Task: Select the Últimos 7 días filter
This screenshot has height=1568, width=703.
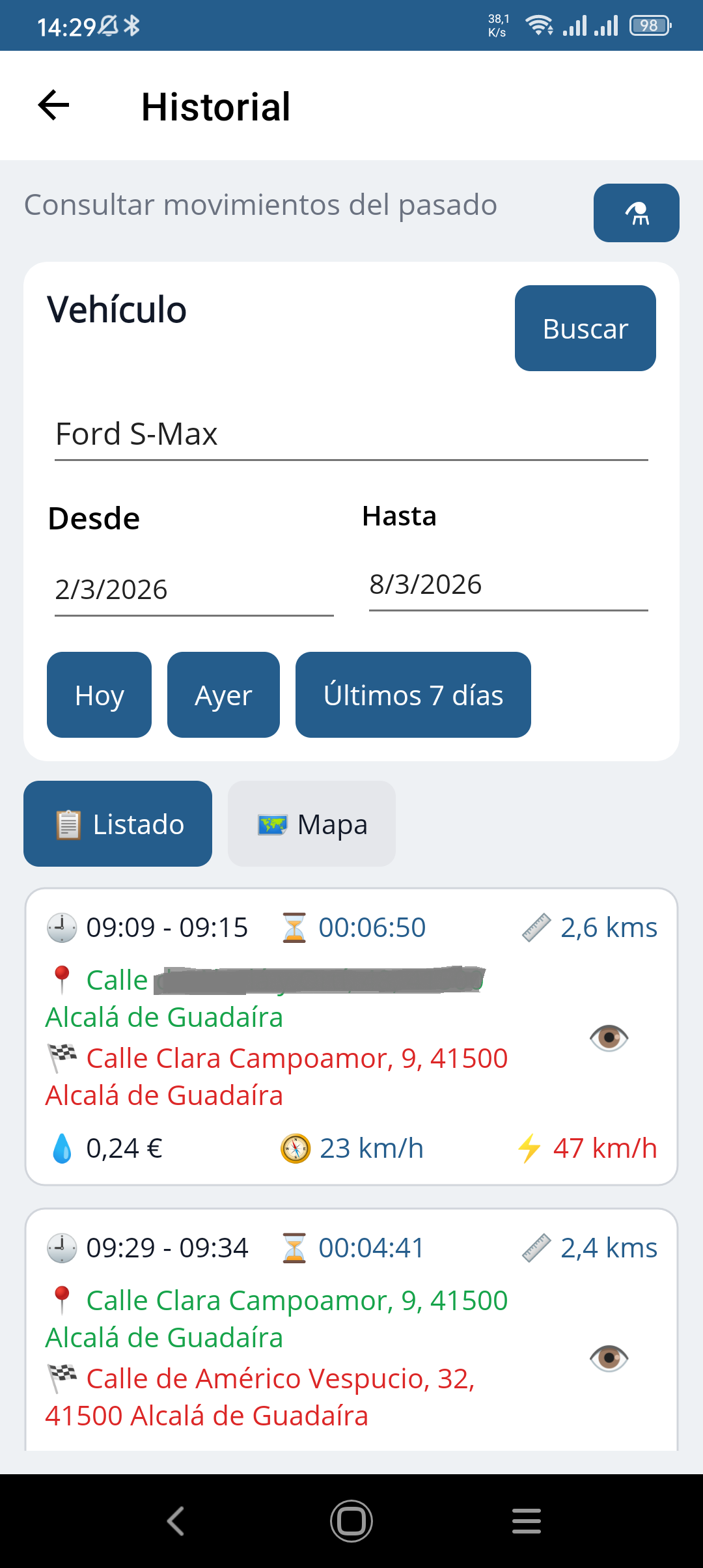Action: [x=413, y=694]
